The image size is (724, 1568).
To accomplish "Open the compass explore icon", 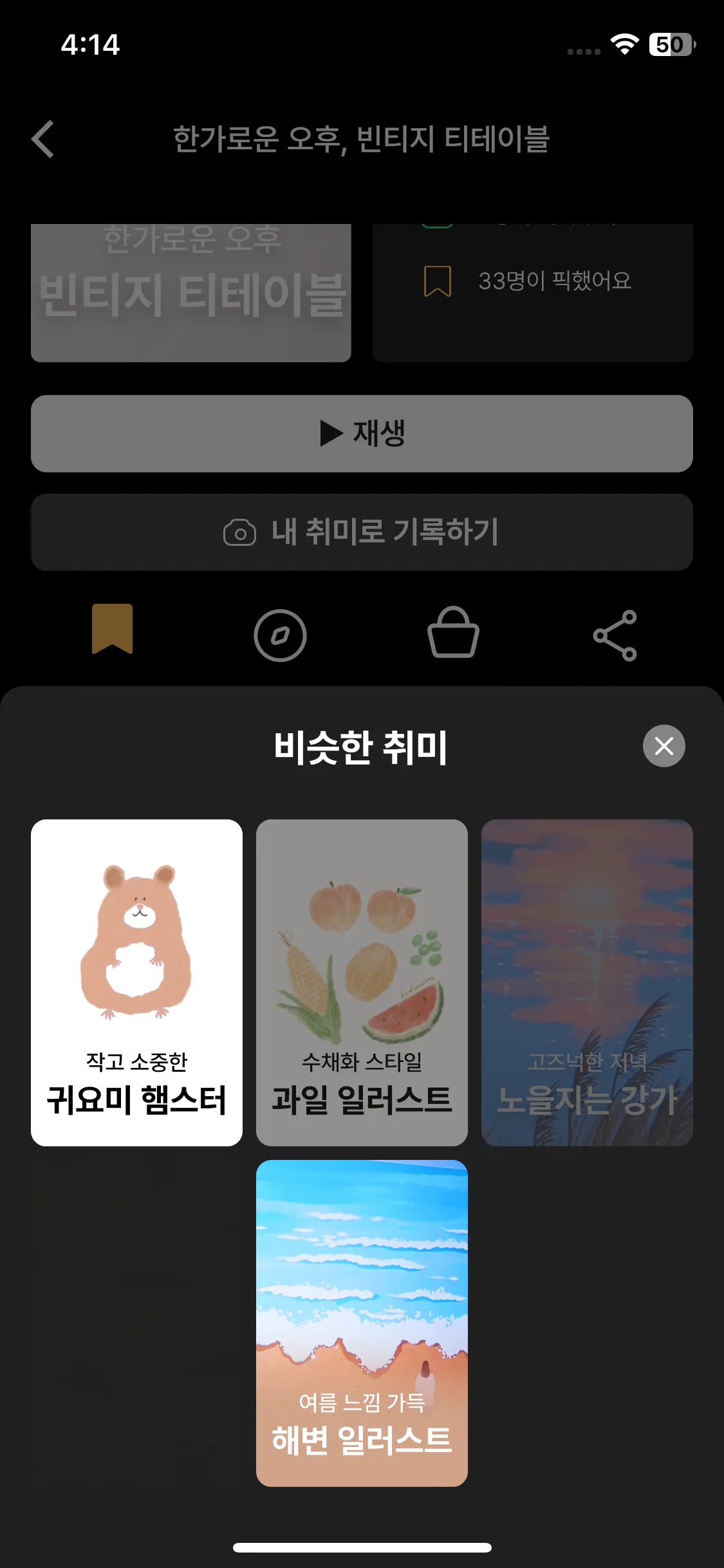I will 281,635.
